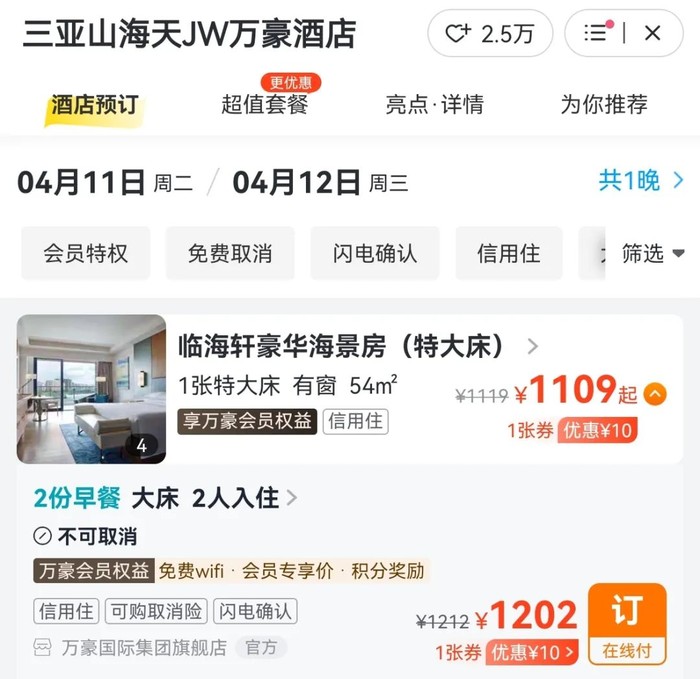Open the 筛选 dropdown
Viewport: 700px width, 679px height.
coord(652,254)
